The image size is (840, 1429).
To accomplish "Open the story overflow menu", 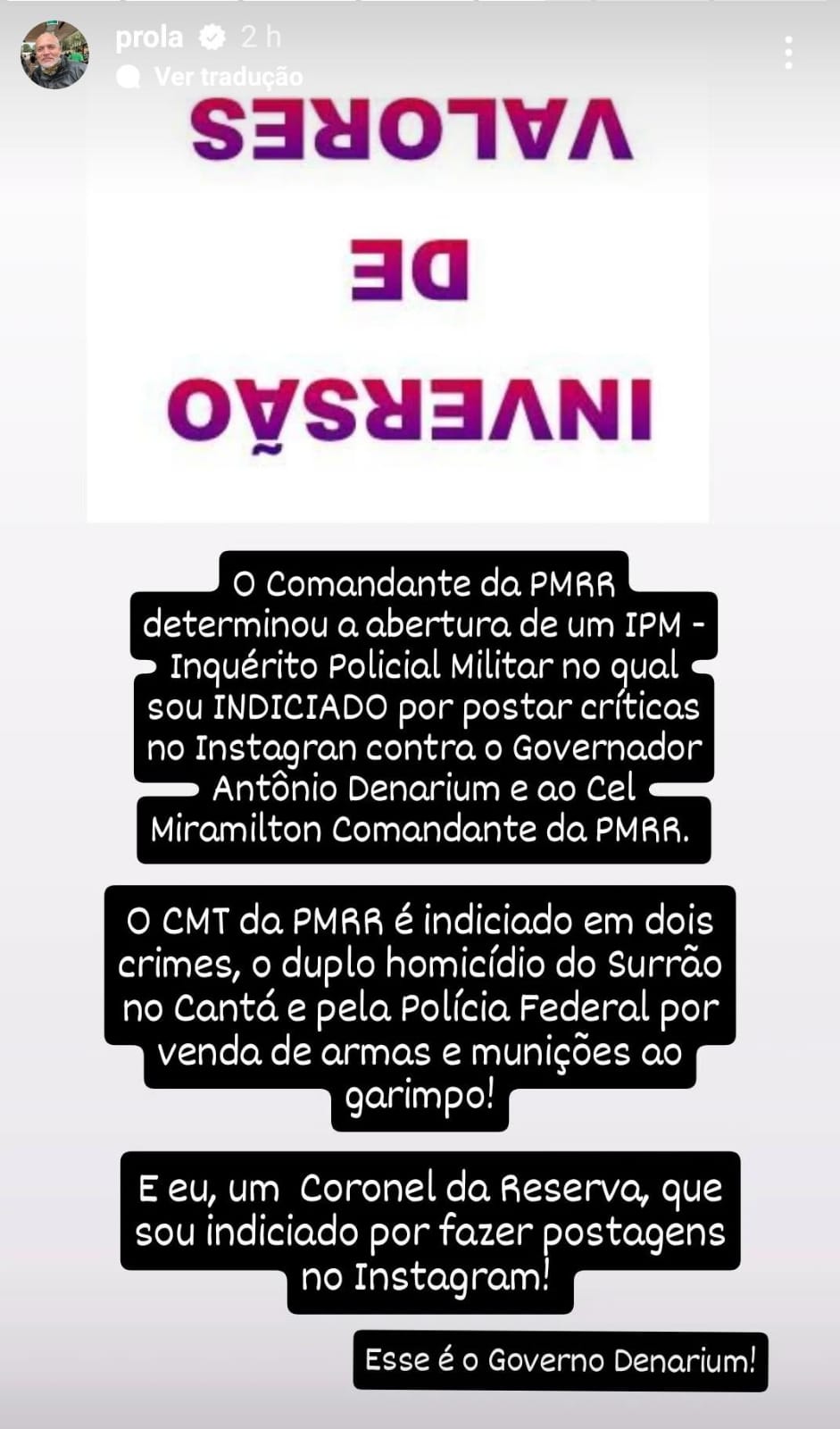I will pyautogui.click(x=787, y=54).
